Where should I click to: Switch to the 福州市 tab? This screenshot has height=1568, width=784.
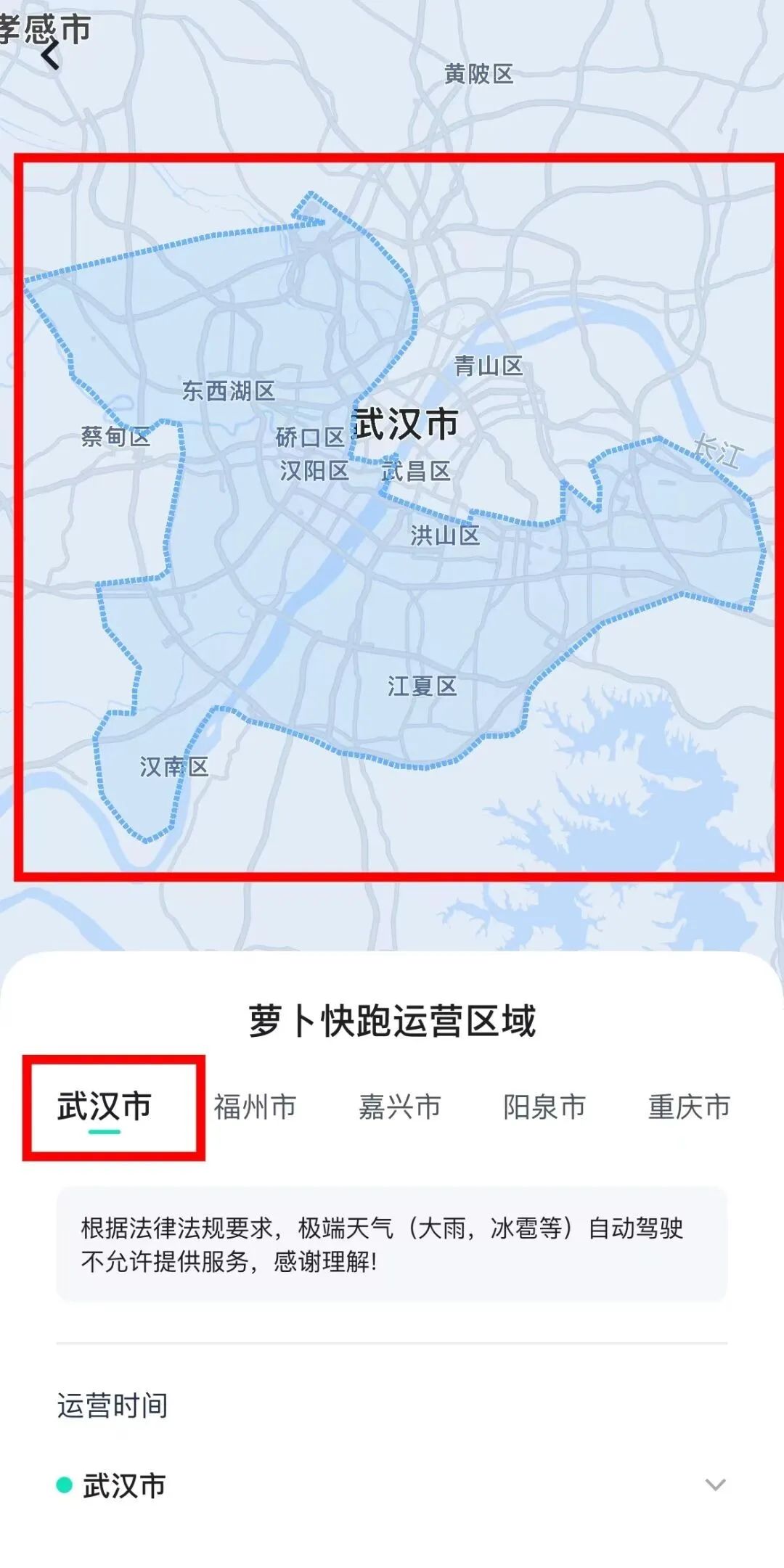pos(255,1107)
